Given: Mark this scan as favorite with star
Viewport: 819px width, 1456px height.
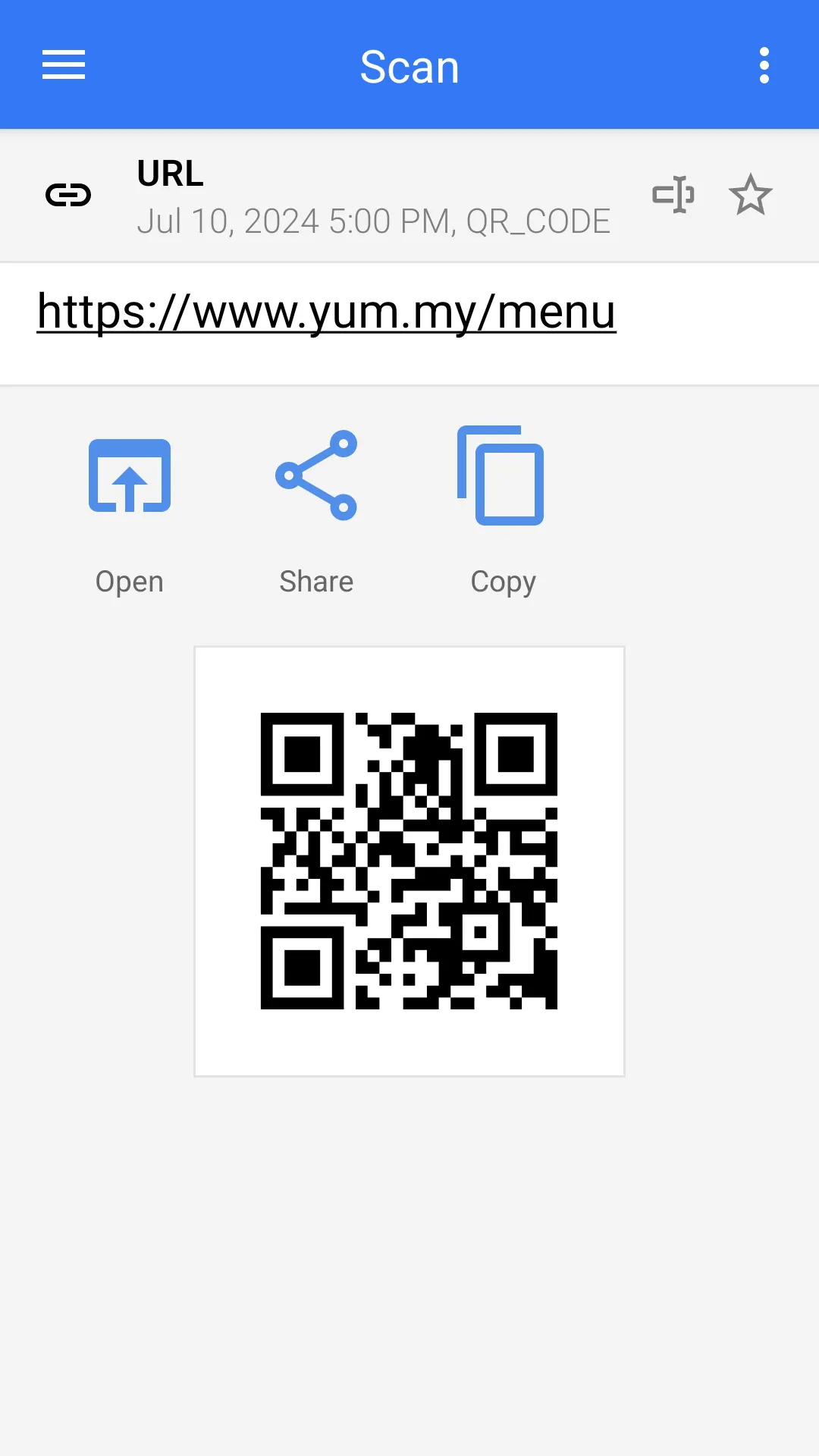Looking at the screenshot, I should 750,195.
